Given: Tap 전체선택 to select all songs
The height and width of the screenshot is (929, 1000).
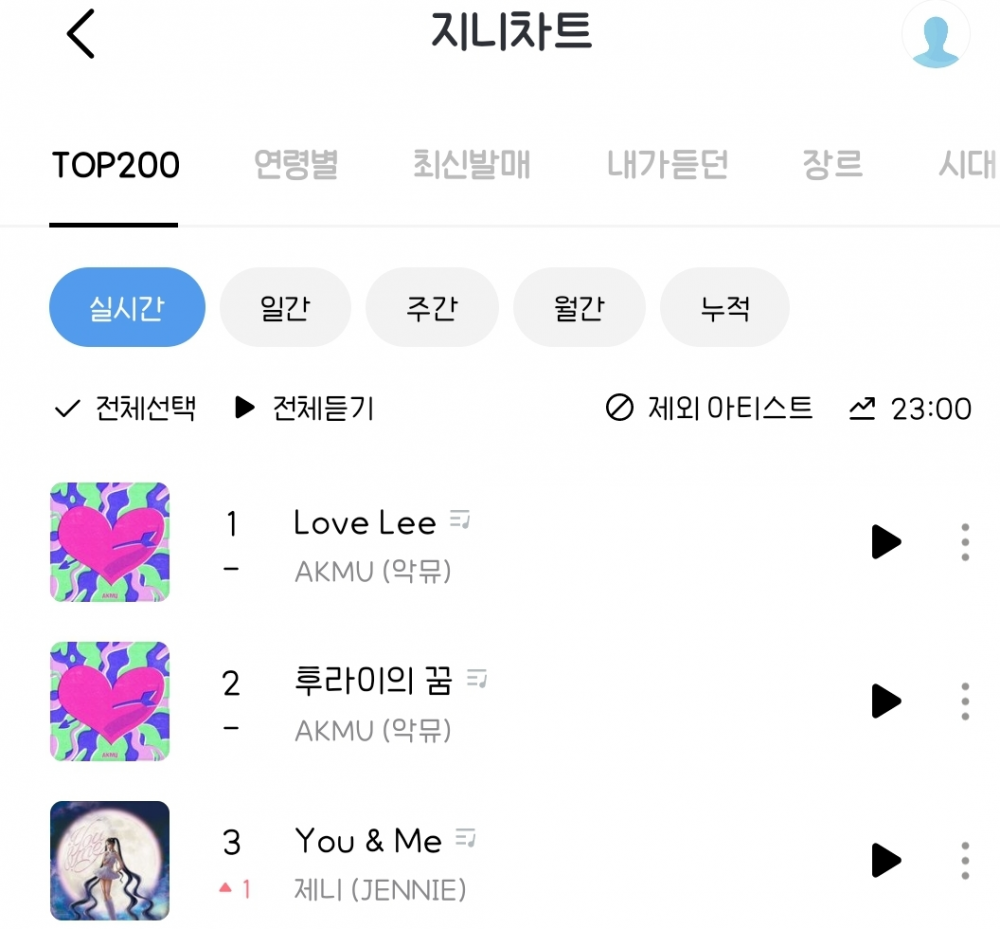Looking at the screenshot, I should [x=125, y=408].
